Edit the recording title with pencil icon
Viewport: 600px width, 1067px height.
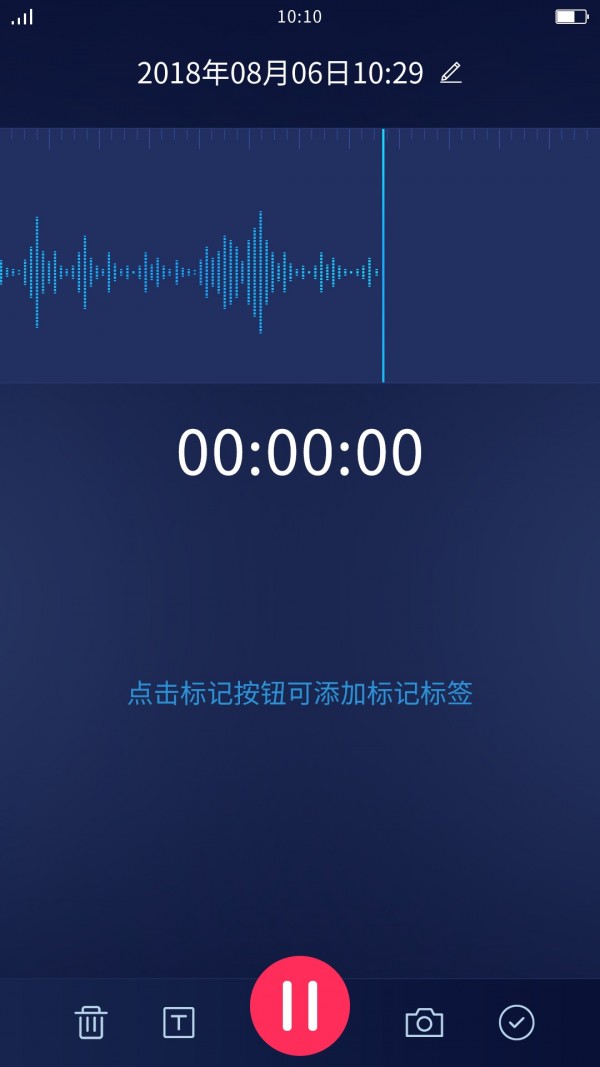click(x=451, y=73)
